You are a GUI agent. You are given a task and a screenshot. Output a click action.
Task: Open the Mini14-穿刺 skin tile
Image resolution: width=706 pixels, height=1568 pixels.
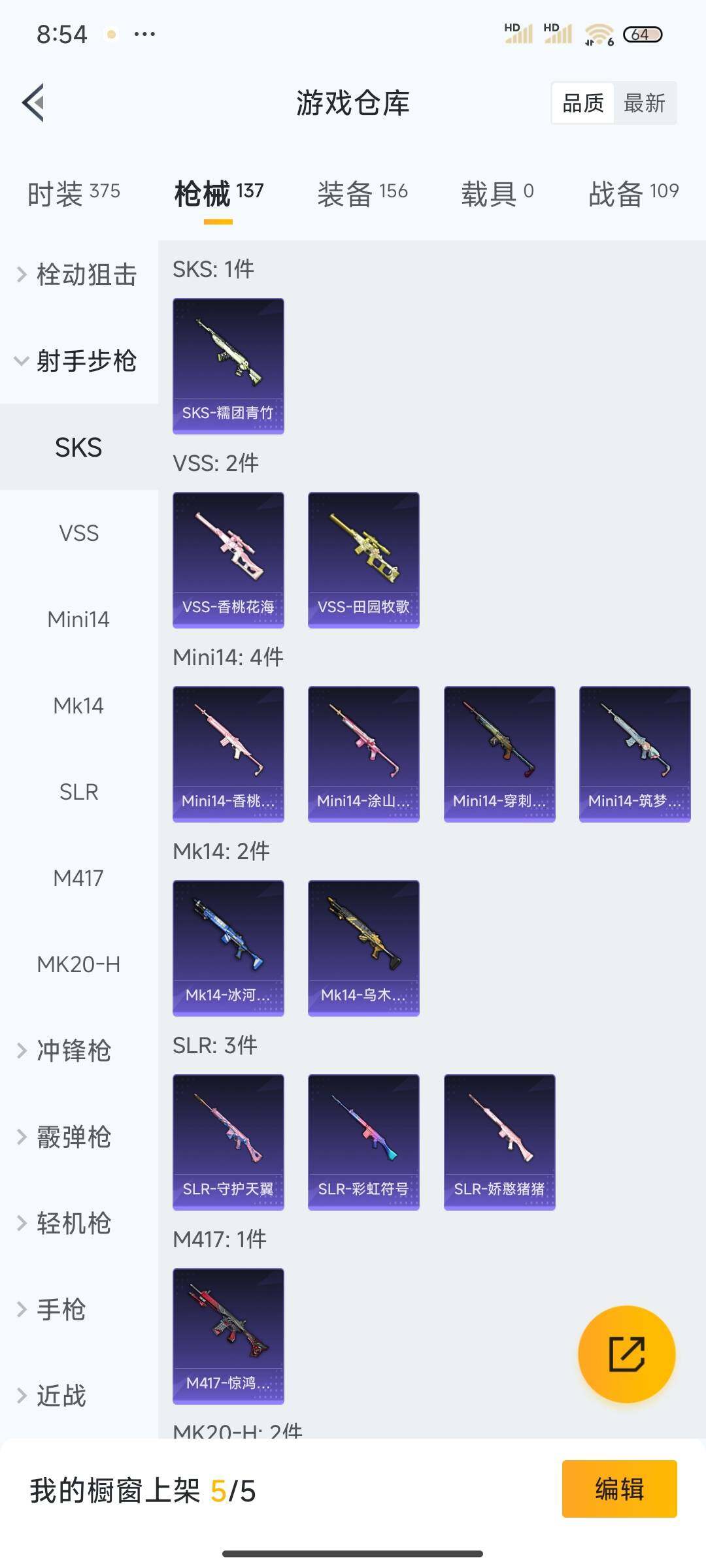499,754
